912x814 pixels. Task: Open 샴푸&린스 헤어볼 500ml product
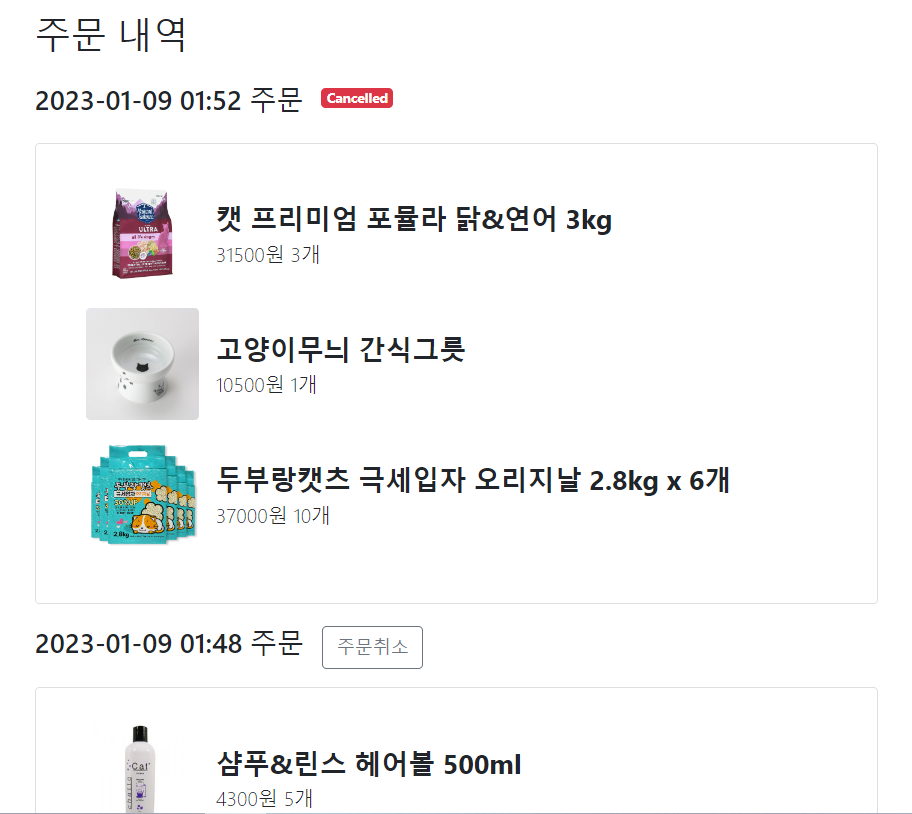368,765
